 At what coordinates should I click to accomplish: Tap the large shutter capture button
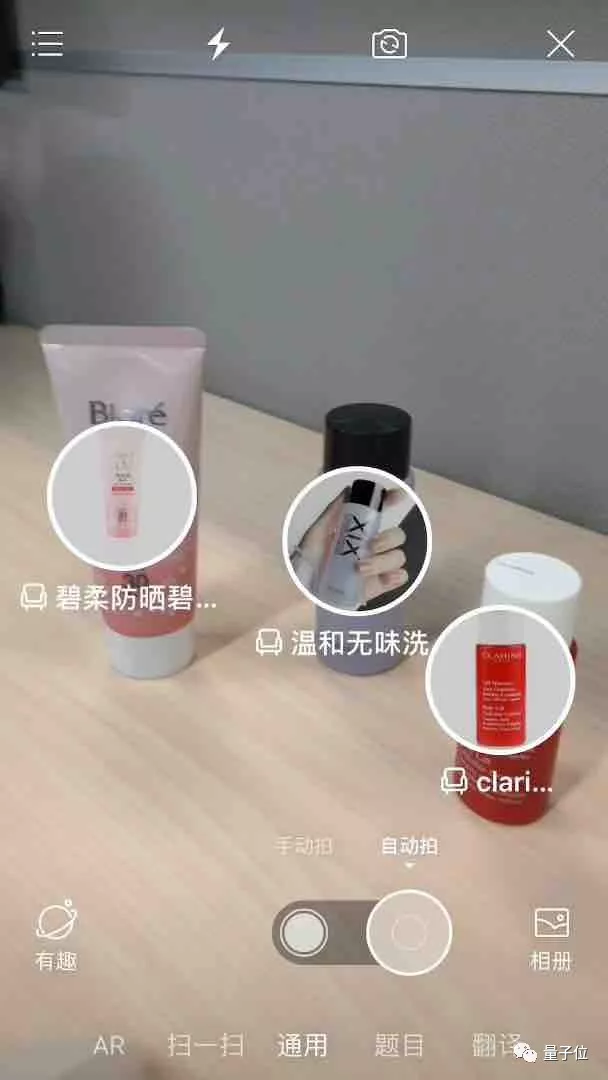click(409, 933)
